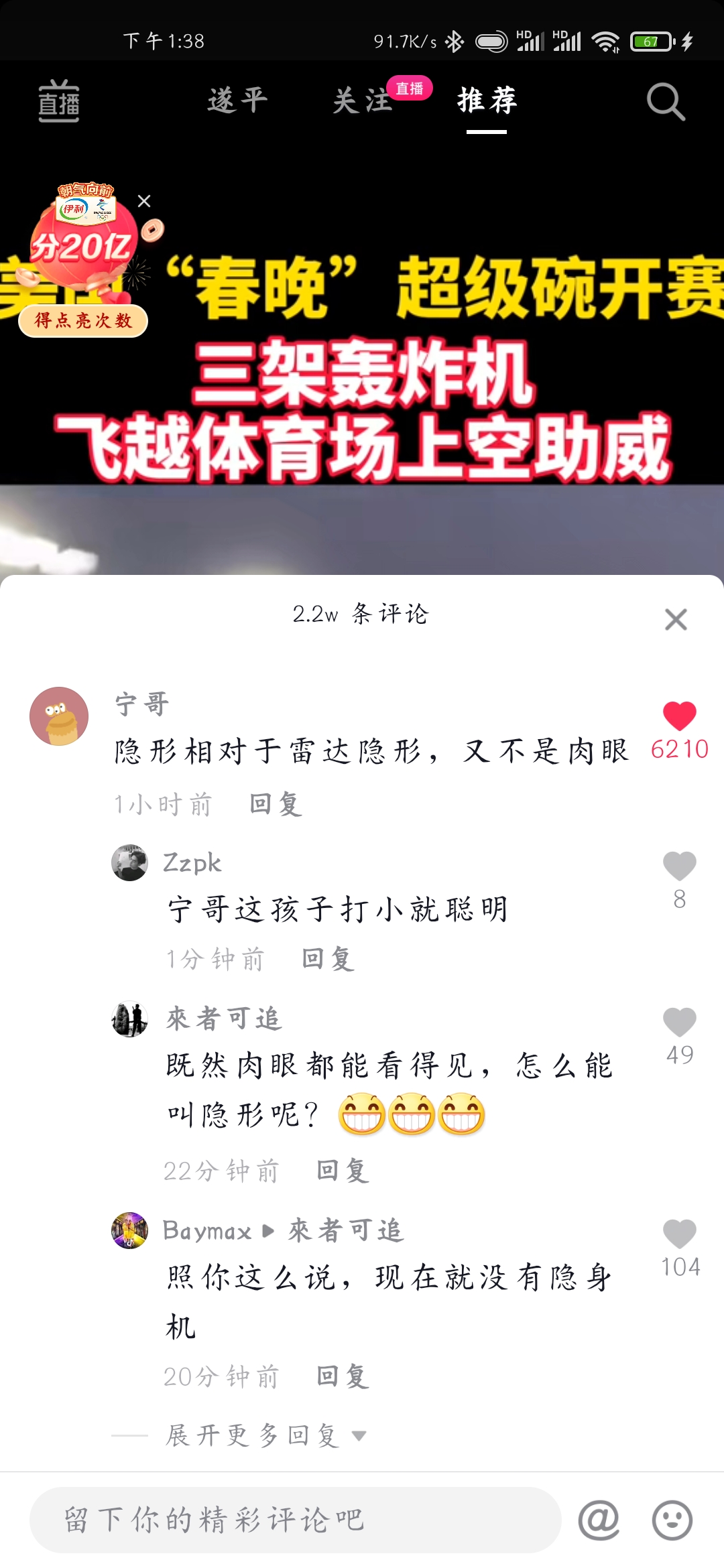Open 宁哥's profile avatar
Viewport: 724px width, 1568px height.
[x=59, y=714]
